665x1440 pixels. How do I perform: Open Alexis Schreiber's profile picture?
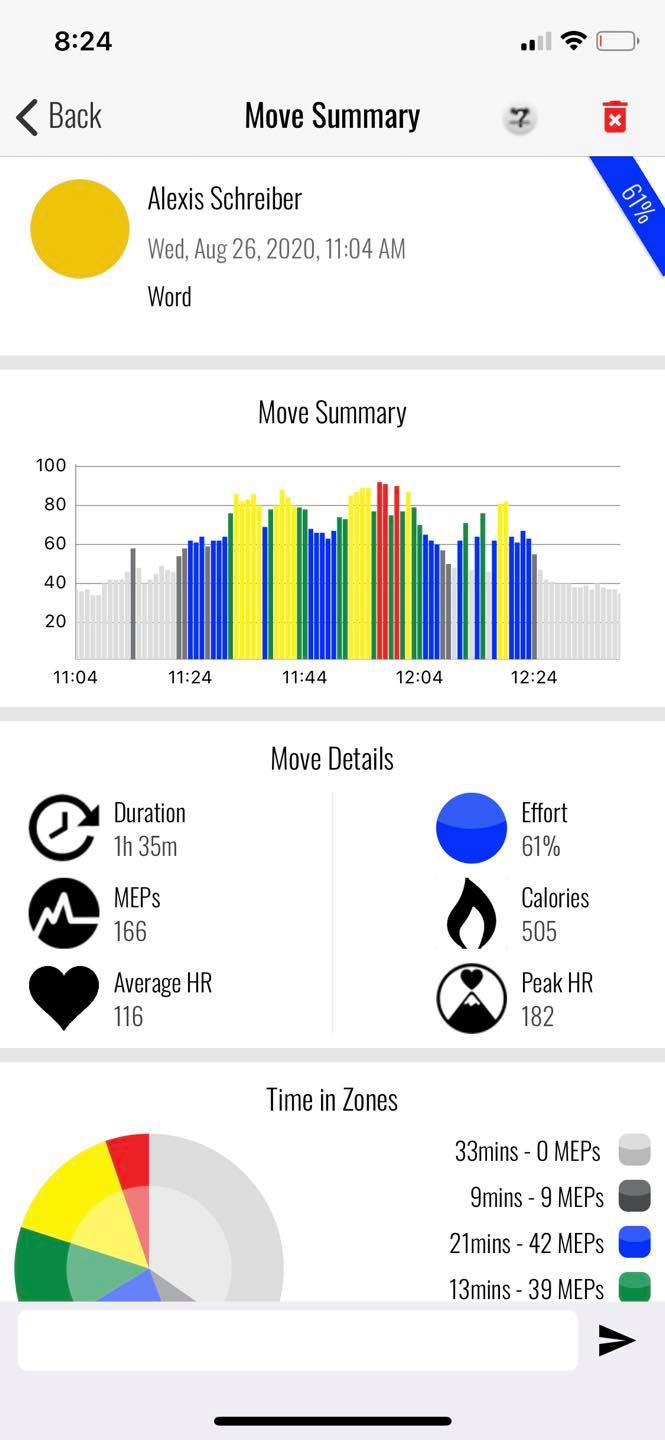(x=80, y=229)
